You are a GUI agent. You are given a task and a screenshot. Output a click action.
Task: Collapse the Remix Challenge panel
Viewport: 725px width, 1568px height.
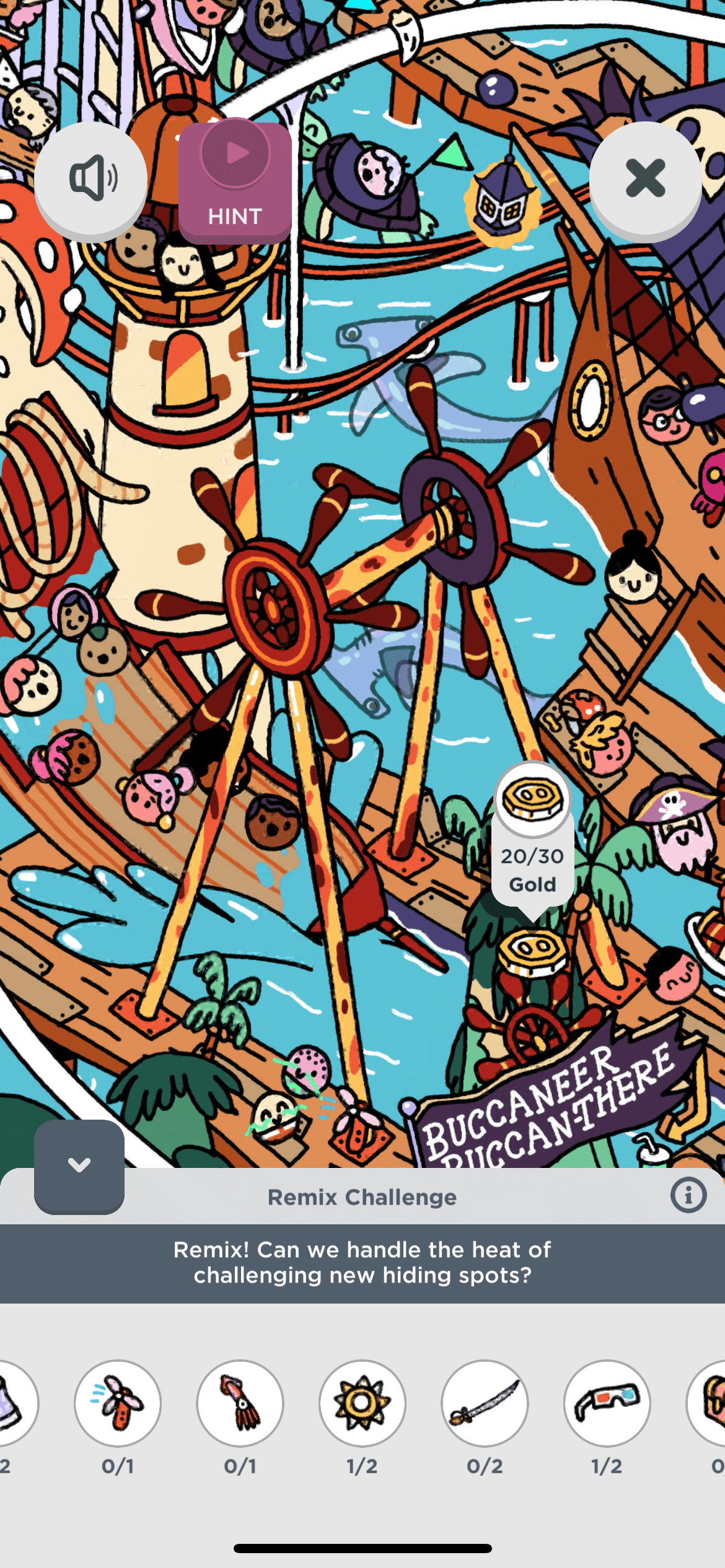click(79, 1165)
